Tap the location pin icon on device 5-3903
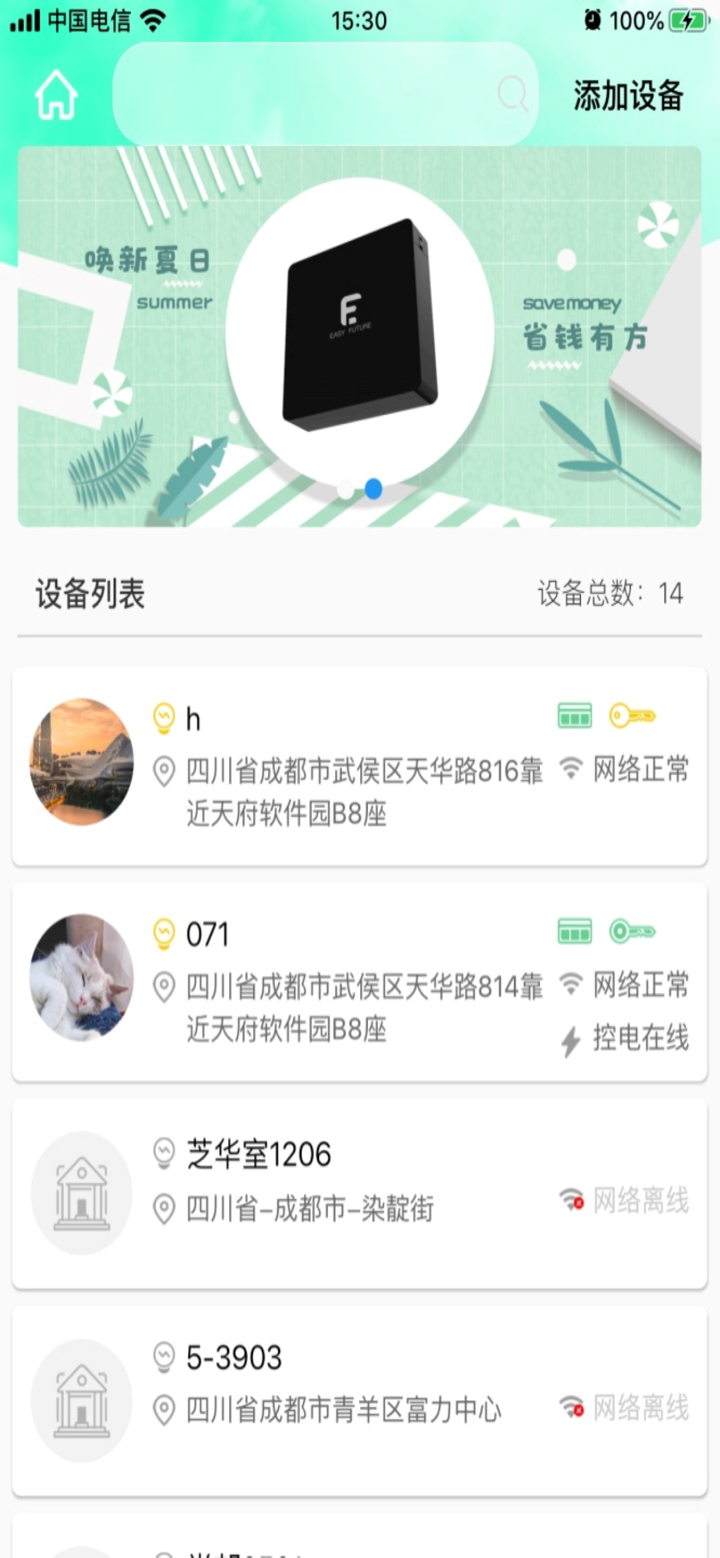The width and height of the screenshot is (720, 1558). pyautogui.click(x=163, y=1410)
